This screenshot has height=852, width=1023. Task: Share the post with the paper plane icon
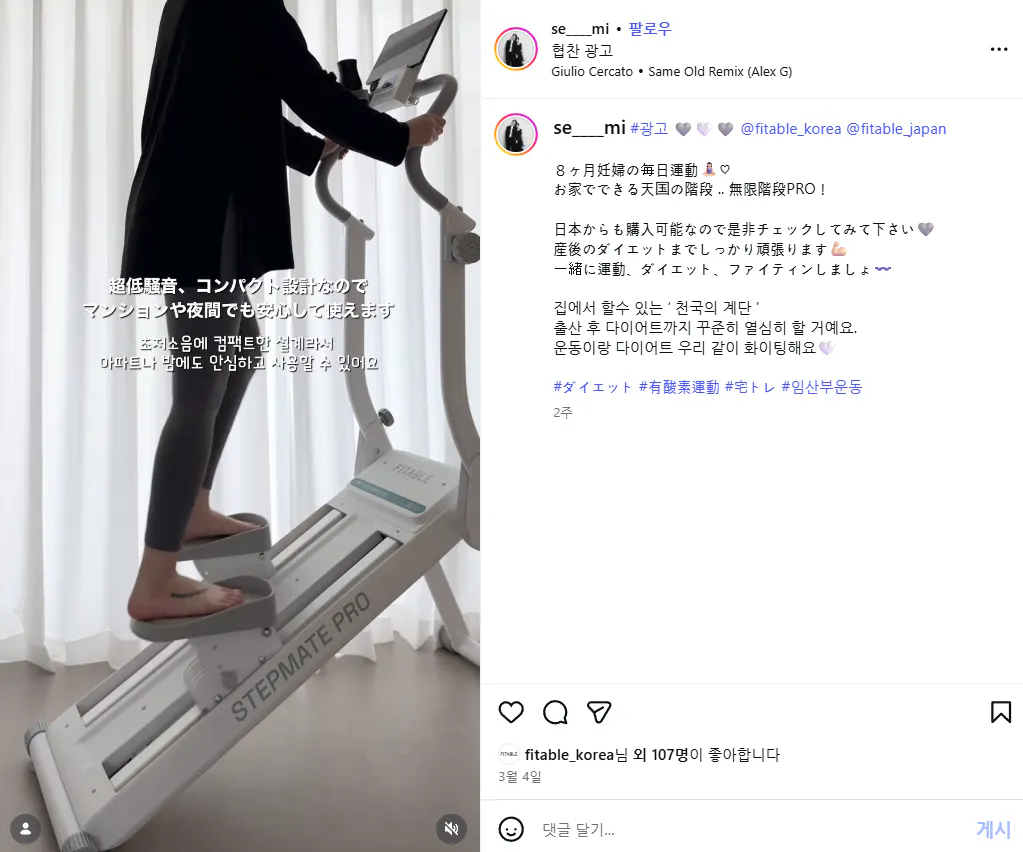click(x=599, y=712)
